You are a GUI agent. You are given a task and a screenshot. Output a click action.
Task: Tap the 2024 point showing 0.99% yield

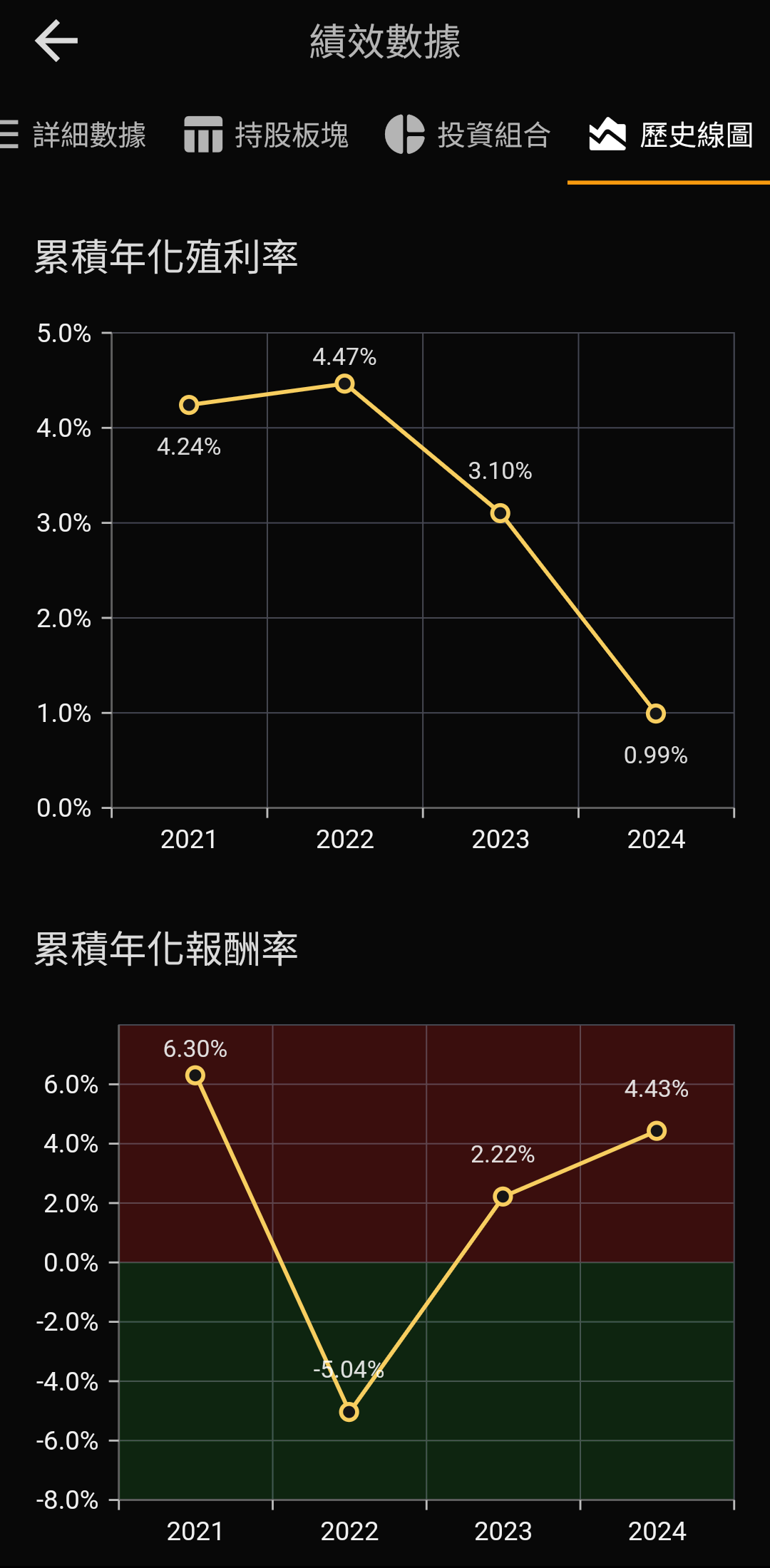click(656, 713)
